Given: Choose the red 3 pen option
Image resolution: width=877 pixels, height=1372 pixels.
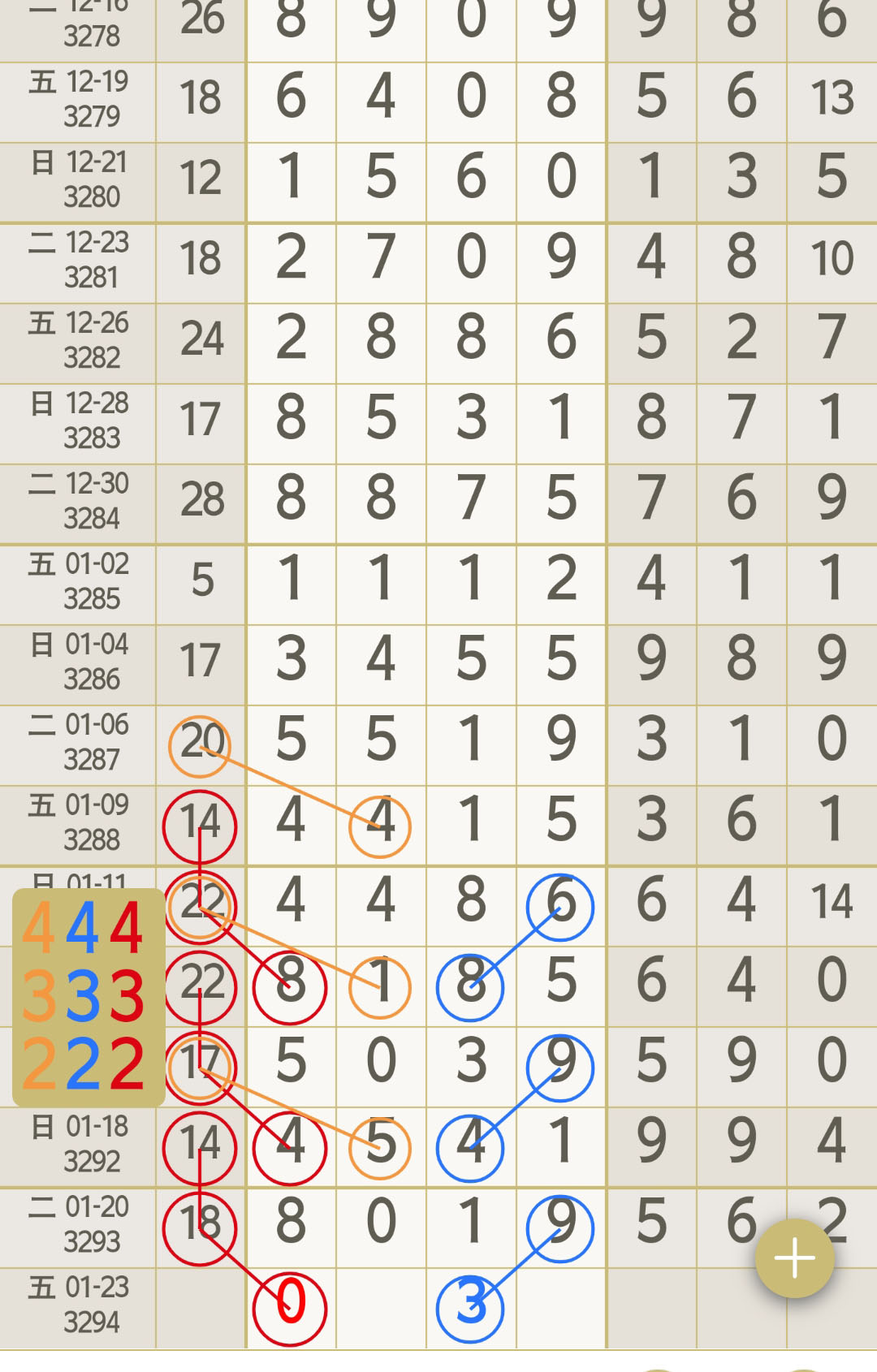Looking at the screenshot, I should 126,996.
